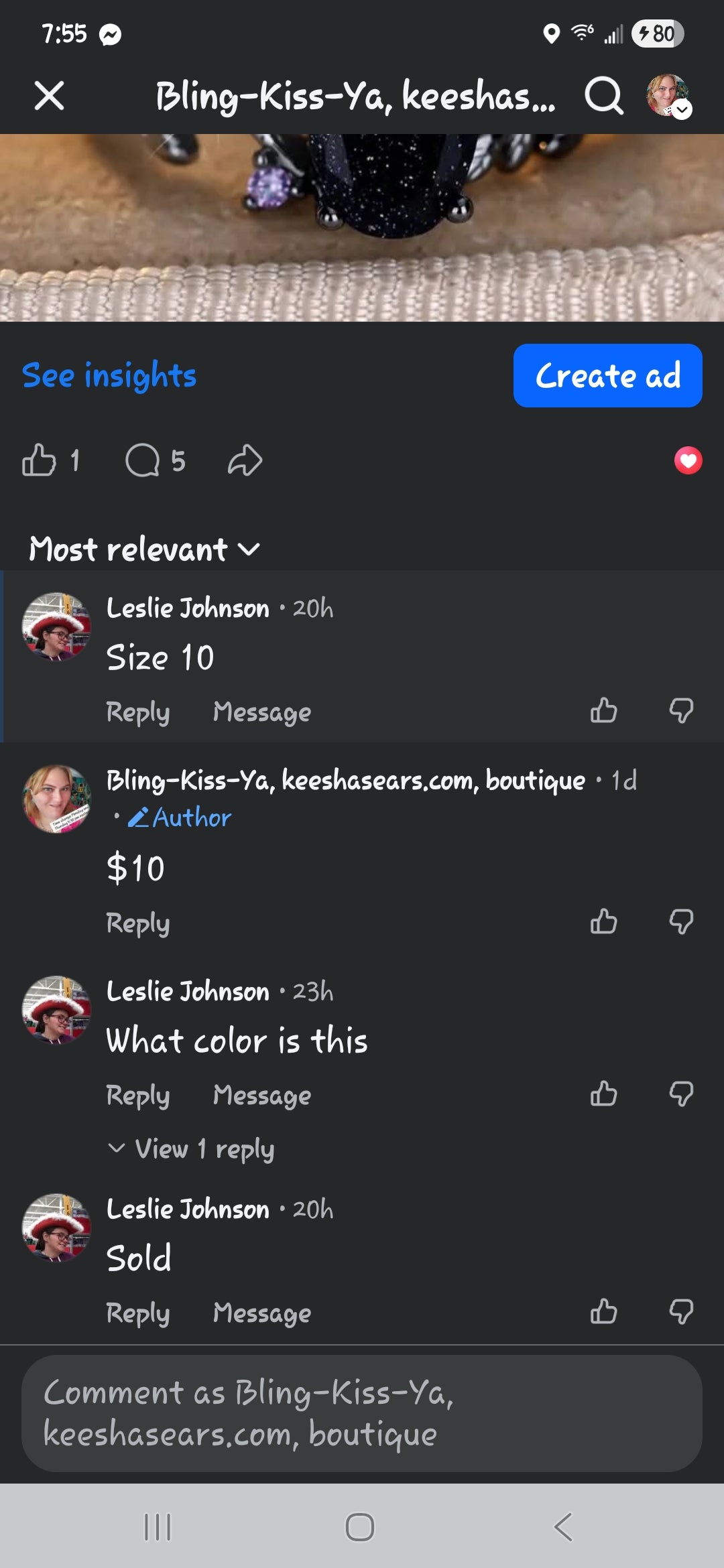Like the "What color is this" comment
This screenshot has width=724, height=1568.
pyautogui.click(x=603, y=1094)
